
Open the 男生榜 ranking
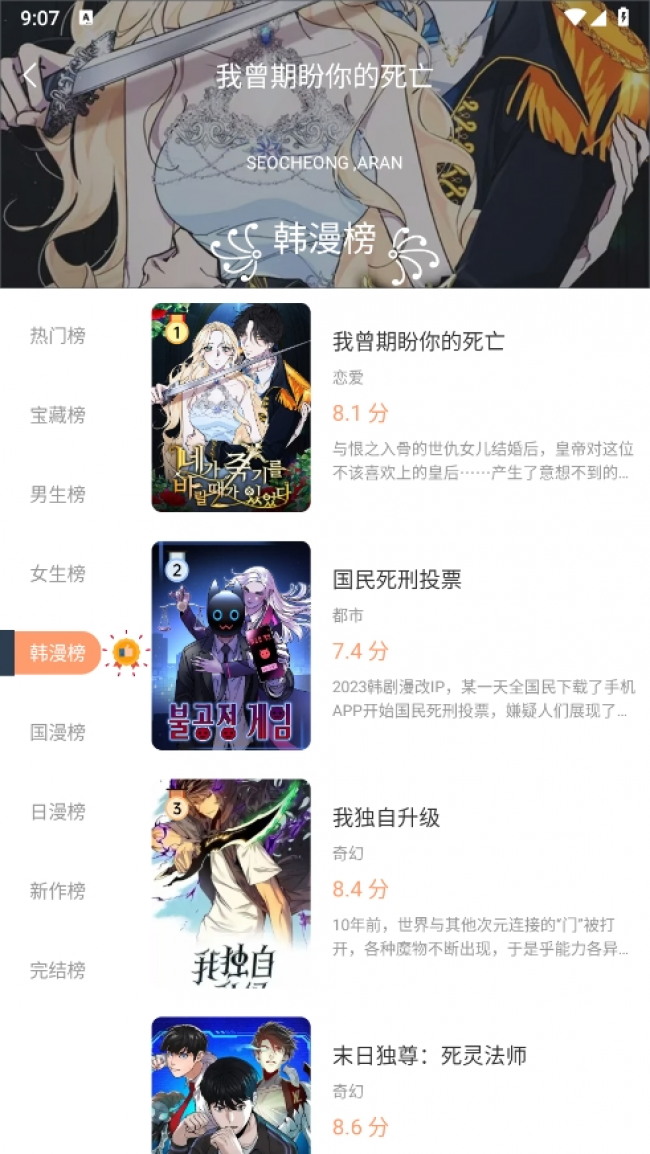click(57, 495)
